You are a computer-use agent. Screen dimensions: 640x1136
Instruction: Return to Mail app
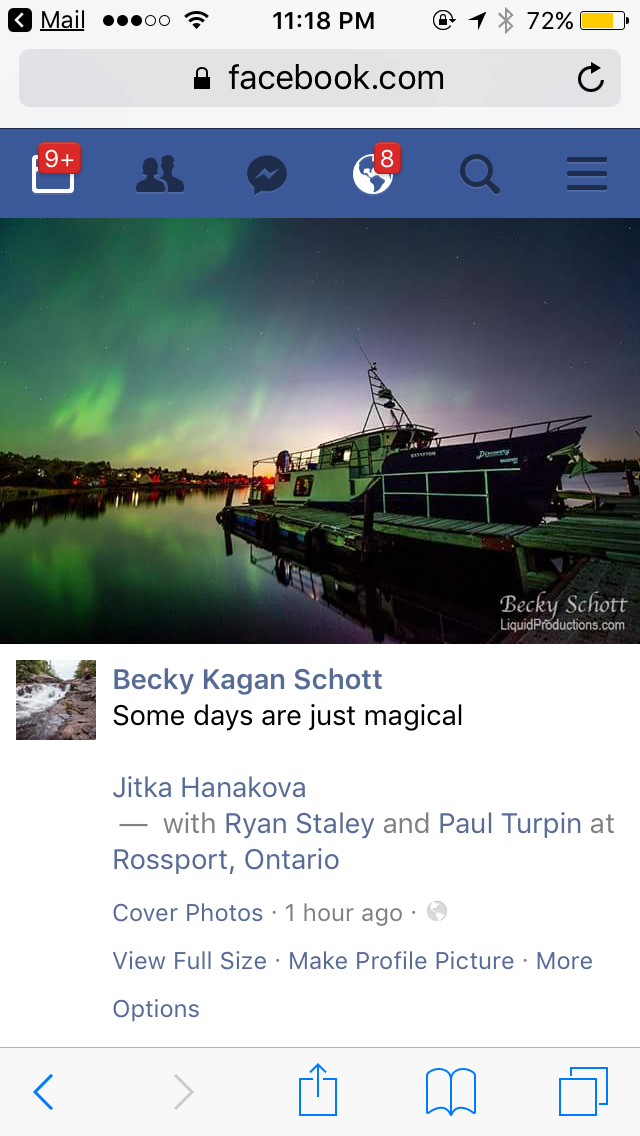(48, 20)
